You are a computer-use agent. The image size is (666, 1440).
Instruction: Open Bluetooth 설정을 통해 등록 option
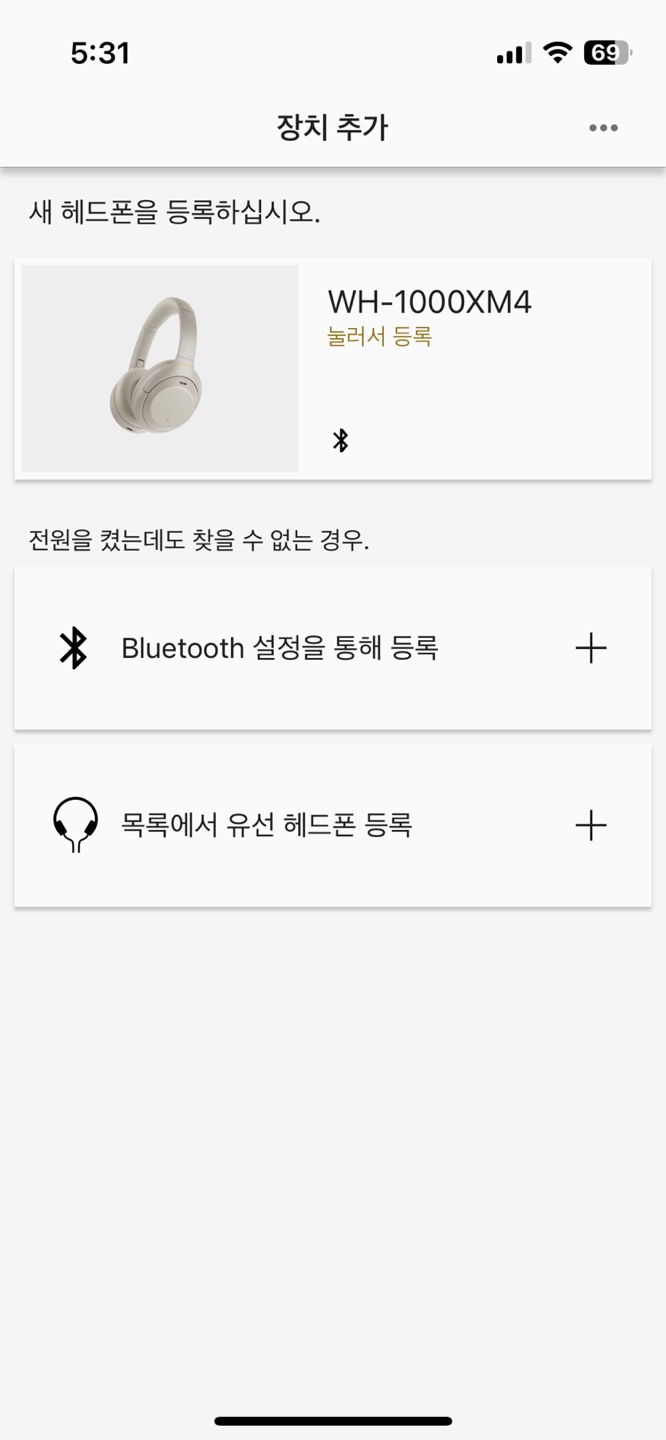coord(333,648)
